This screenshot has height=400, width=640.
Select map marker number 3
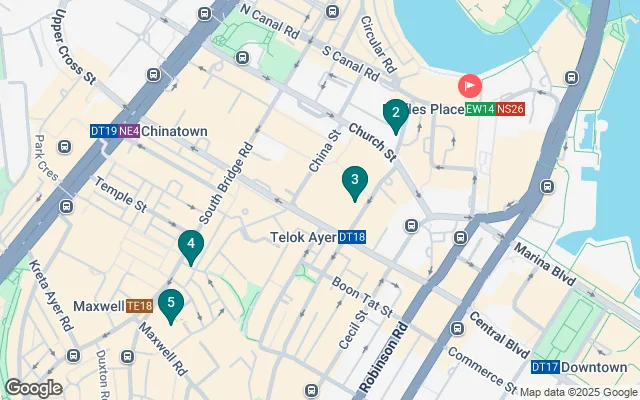pos(354,181)
